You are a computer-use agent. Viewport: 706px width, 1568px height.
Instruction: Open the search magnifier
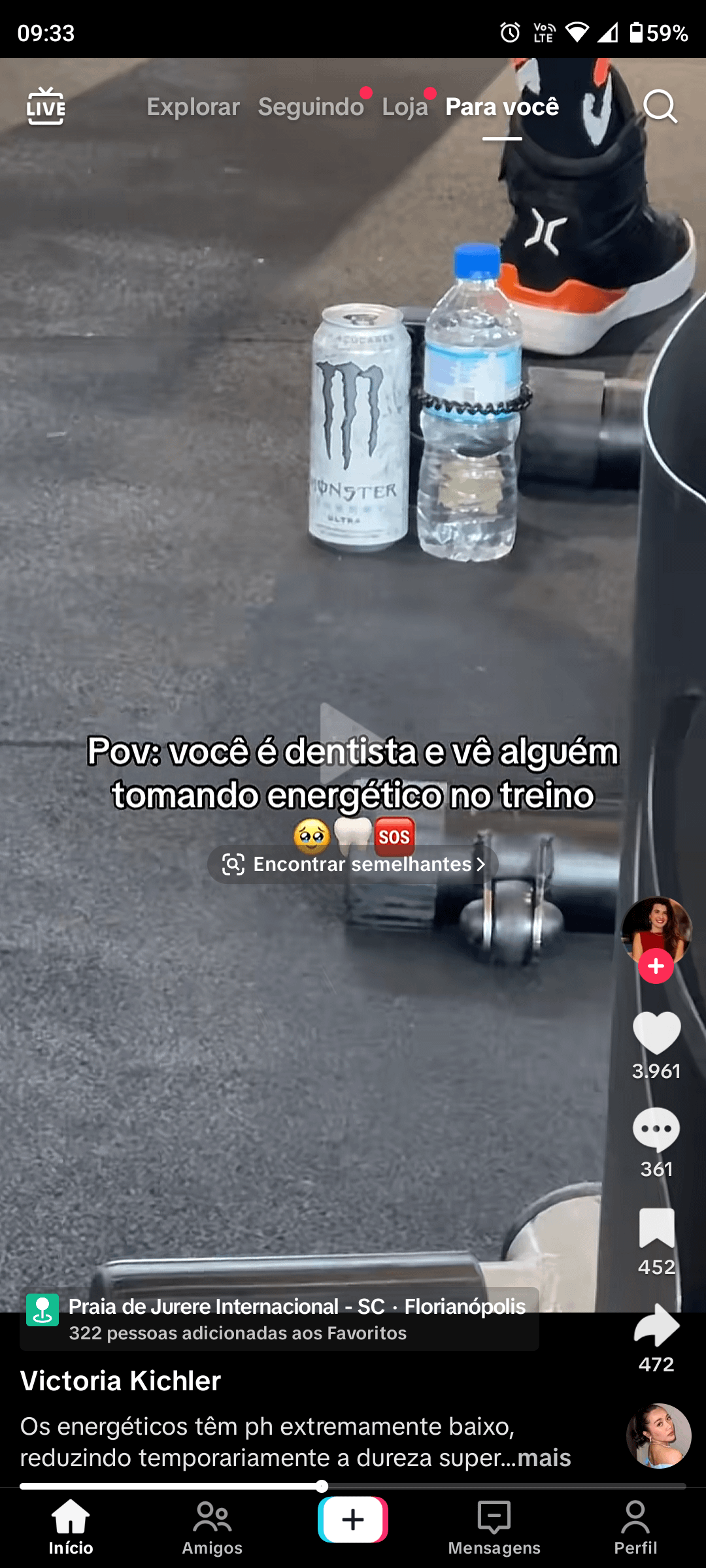coord(660,106)
